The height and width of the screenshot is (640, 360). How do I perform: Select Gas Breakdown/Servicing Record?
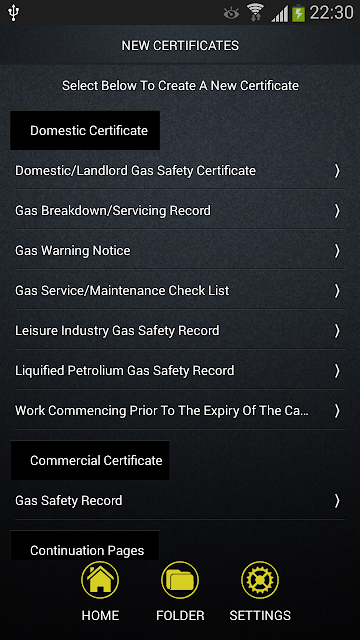(180, 210)
